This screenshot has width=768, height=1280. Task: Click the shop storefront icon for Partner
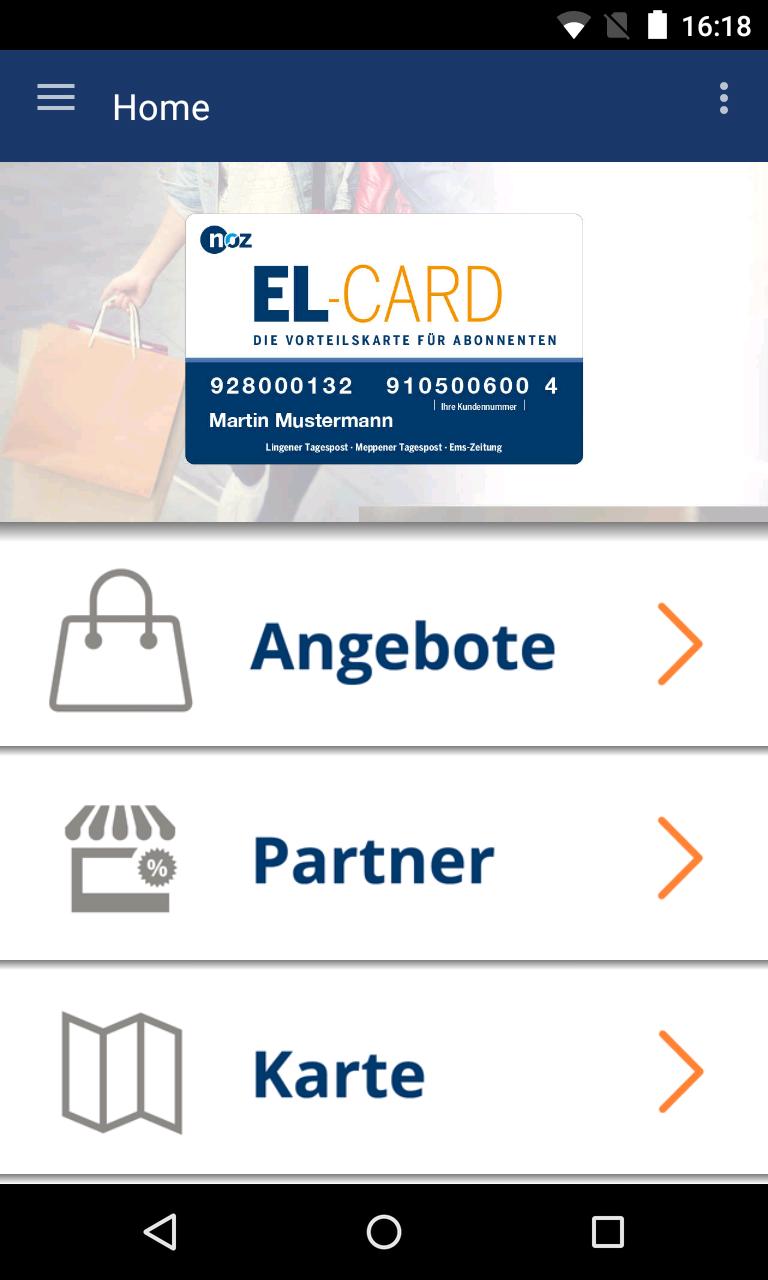click(x=120, y=858)
